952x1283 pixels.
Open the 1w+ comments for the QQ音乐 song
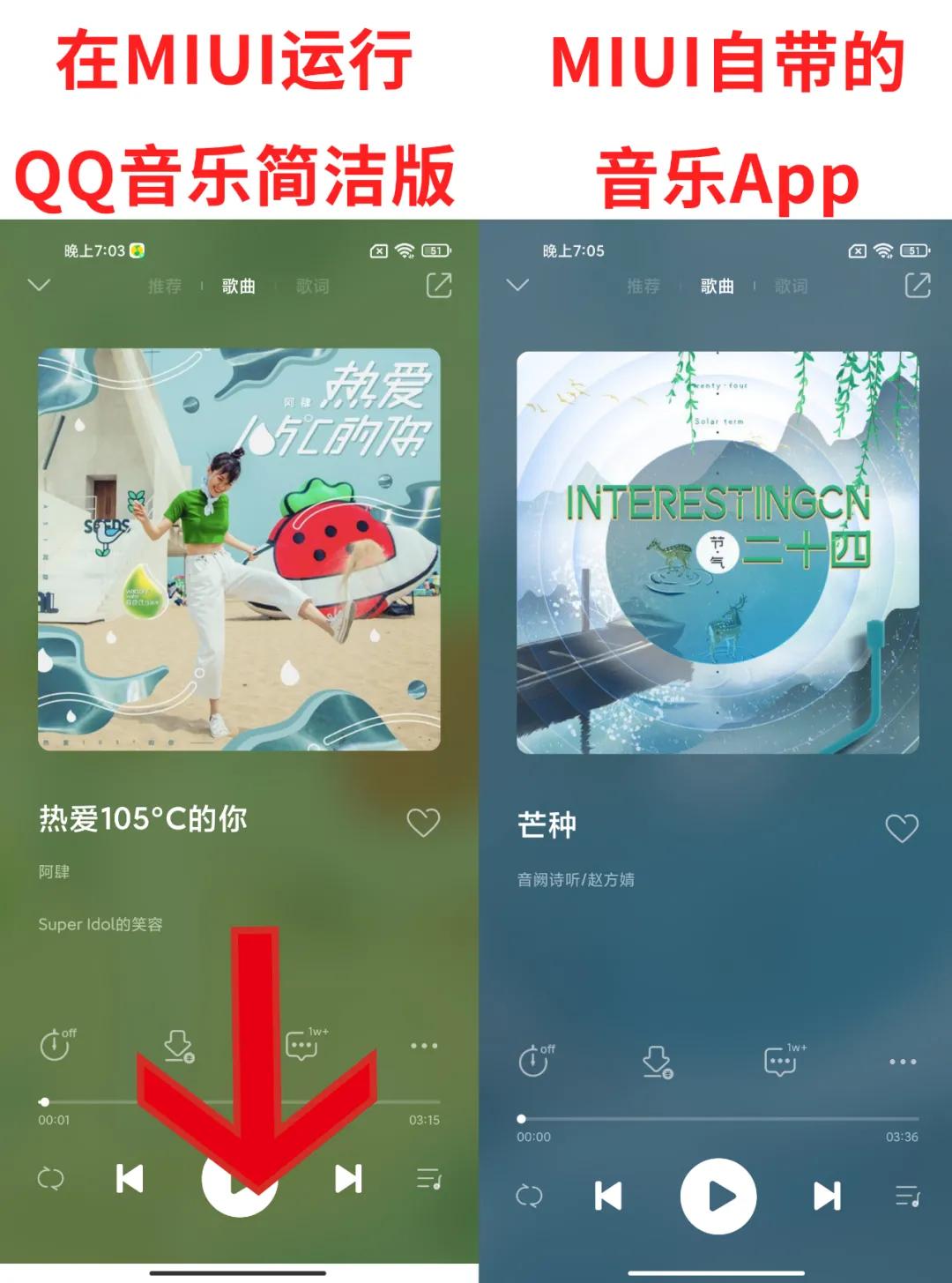(x=301, y=1049)
